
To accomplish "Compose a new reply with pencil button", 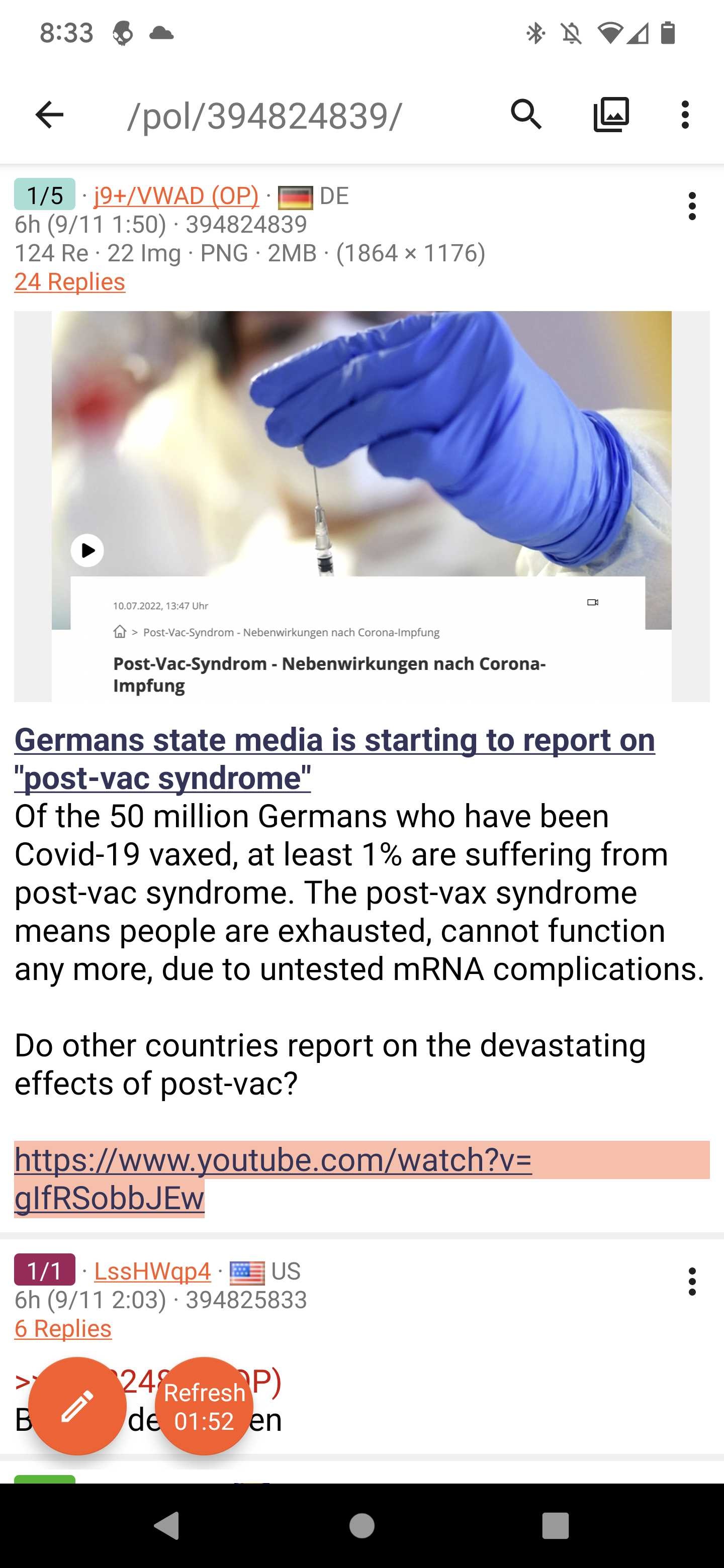I will pyautogui.click(x=77, y=1406).
